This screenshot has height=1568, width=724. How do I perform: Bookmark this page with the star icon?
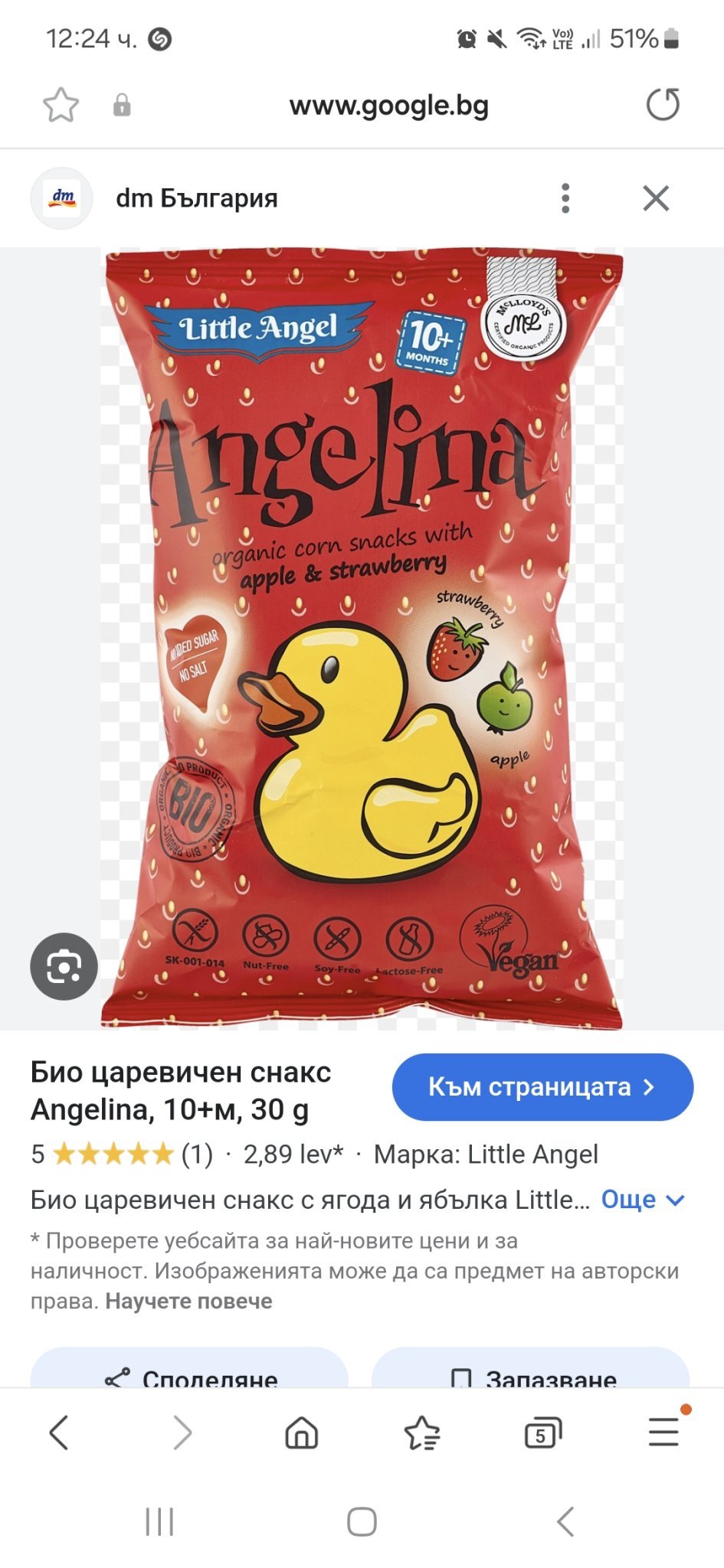[x=61, y=105]
